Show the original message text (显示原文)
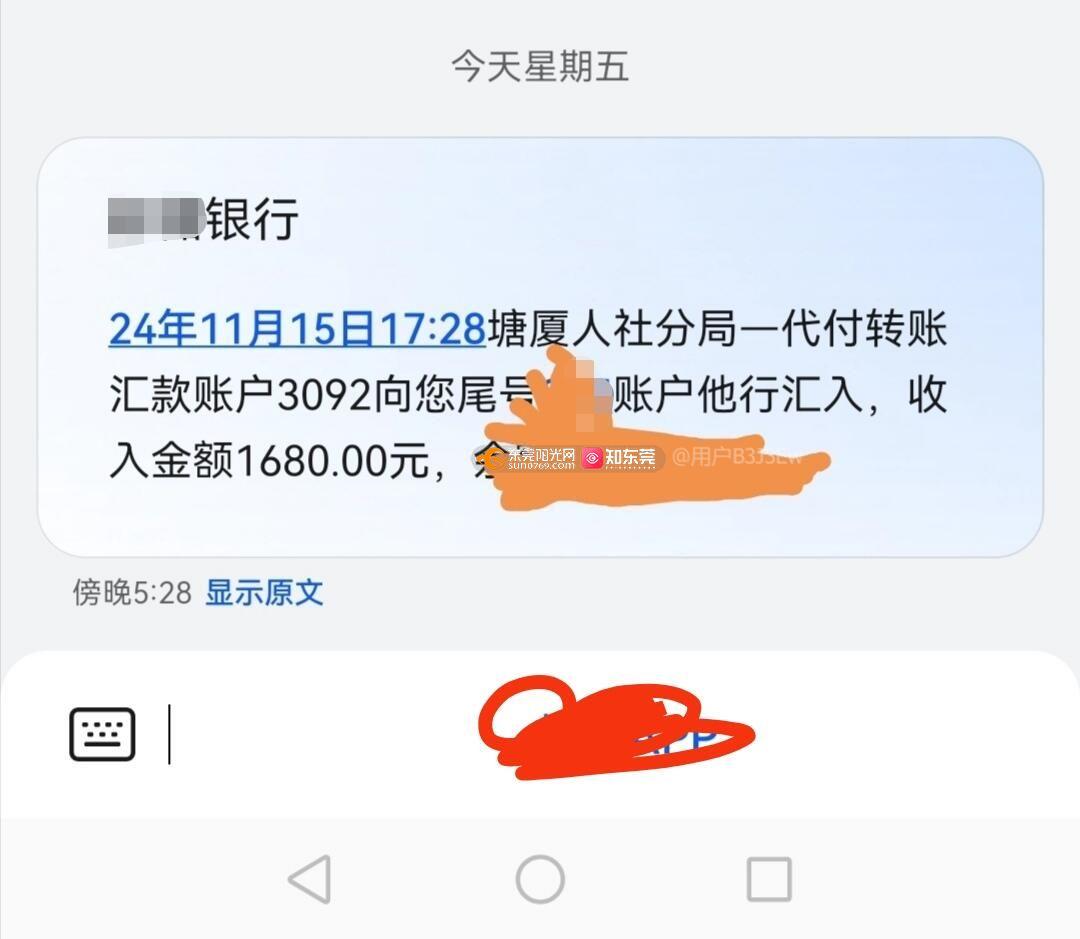Screen dimensions: 1080x939 click(264, 593)
